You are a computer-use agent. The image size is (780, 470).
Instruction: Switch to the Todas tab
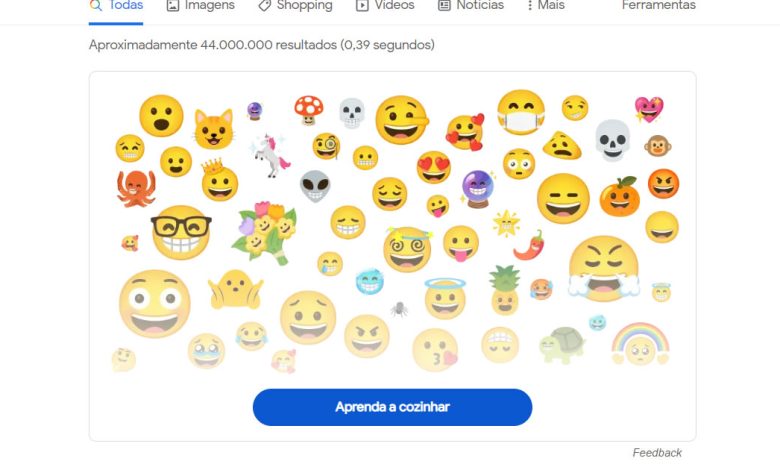[116, 6]
